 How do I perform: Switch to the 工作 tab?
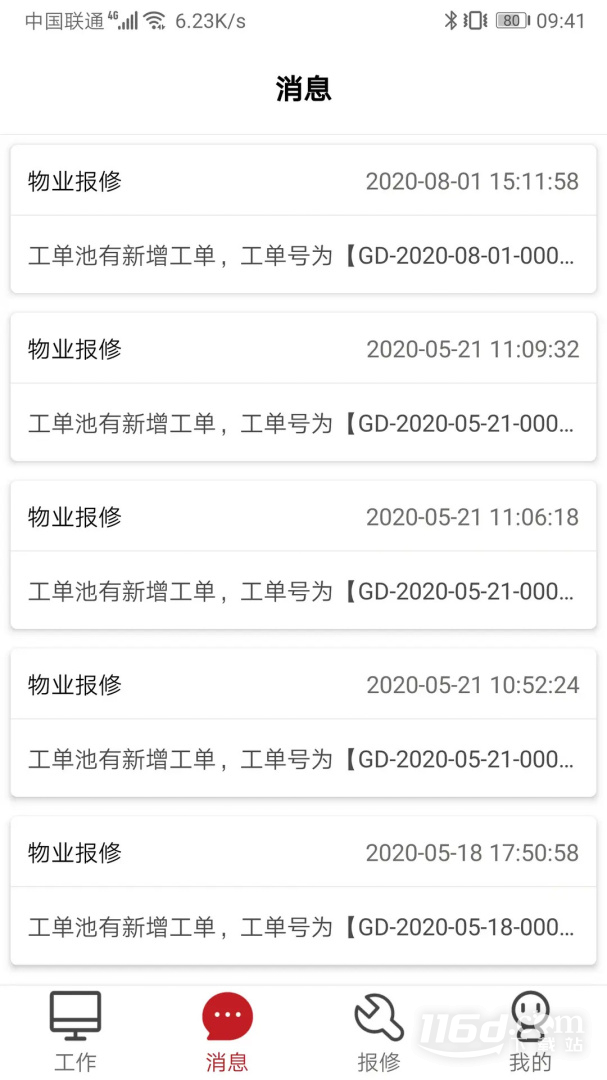coord(76,1032)
